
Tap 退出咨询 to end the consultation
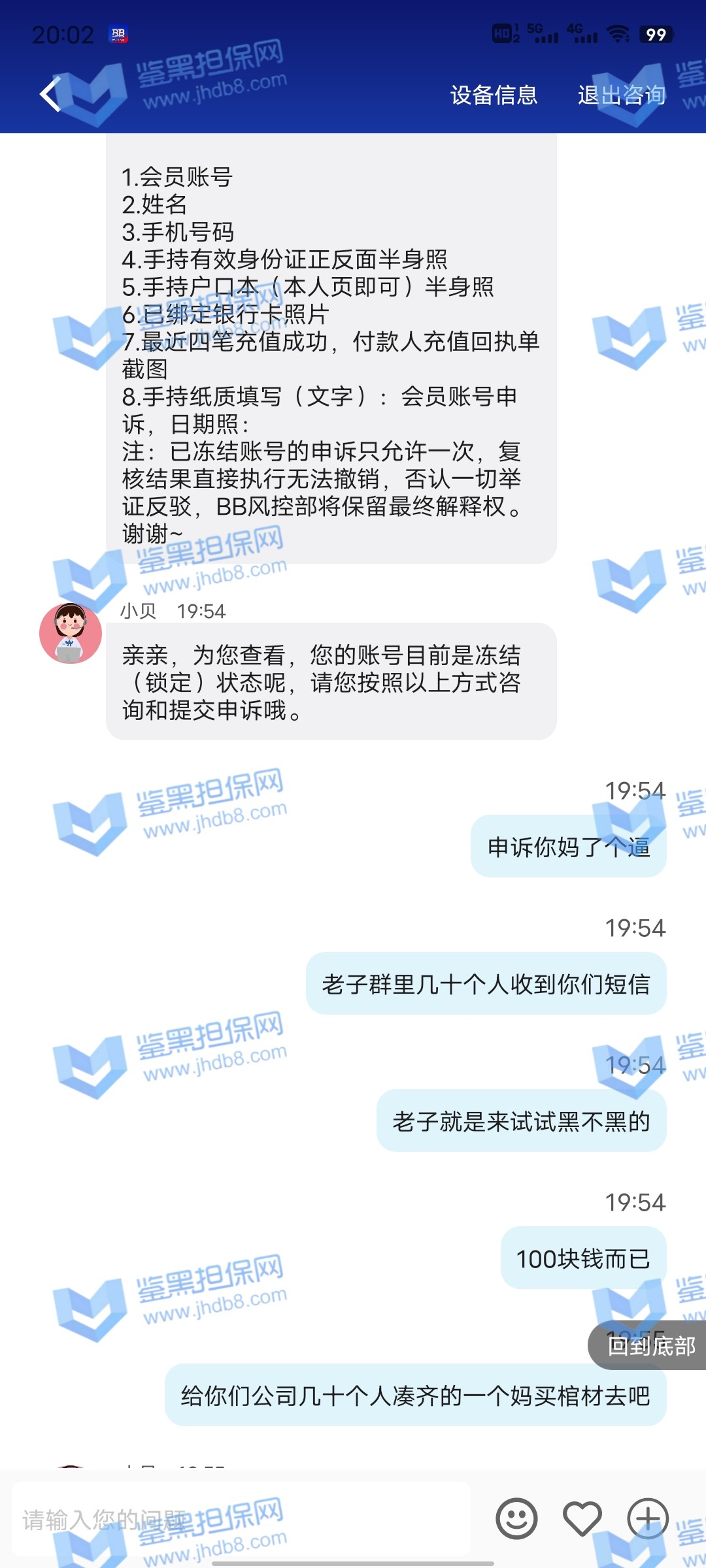pyautogui.click(x=621, y=95)
